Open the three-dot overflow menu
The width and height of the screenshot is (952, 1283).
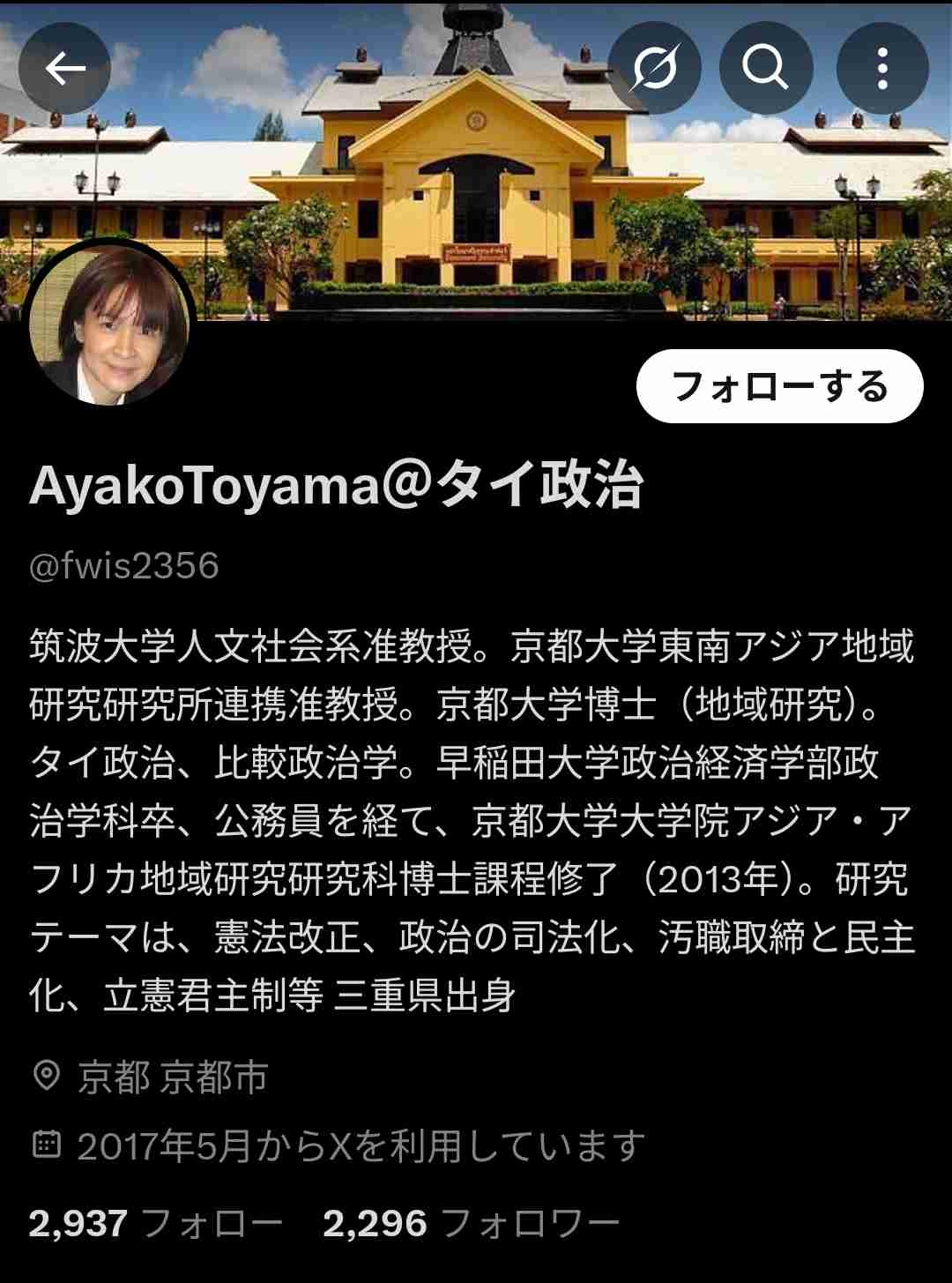click(x=881, y=68)
